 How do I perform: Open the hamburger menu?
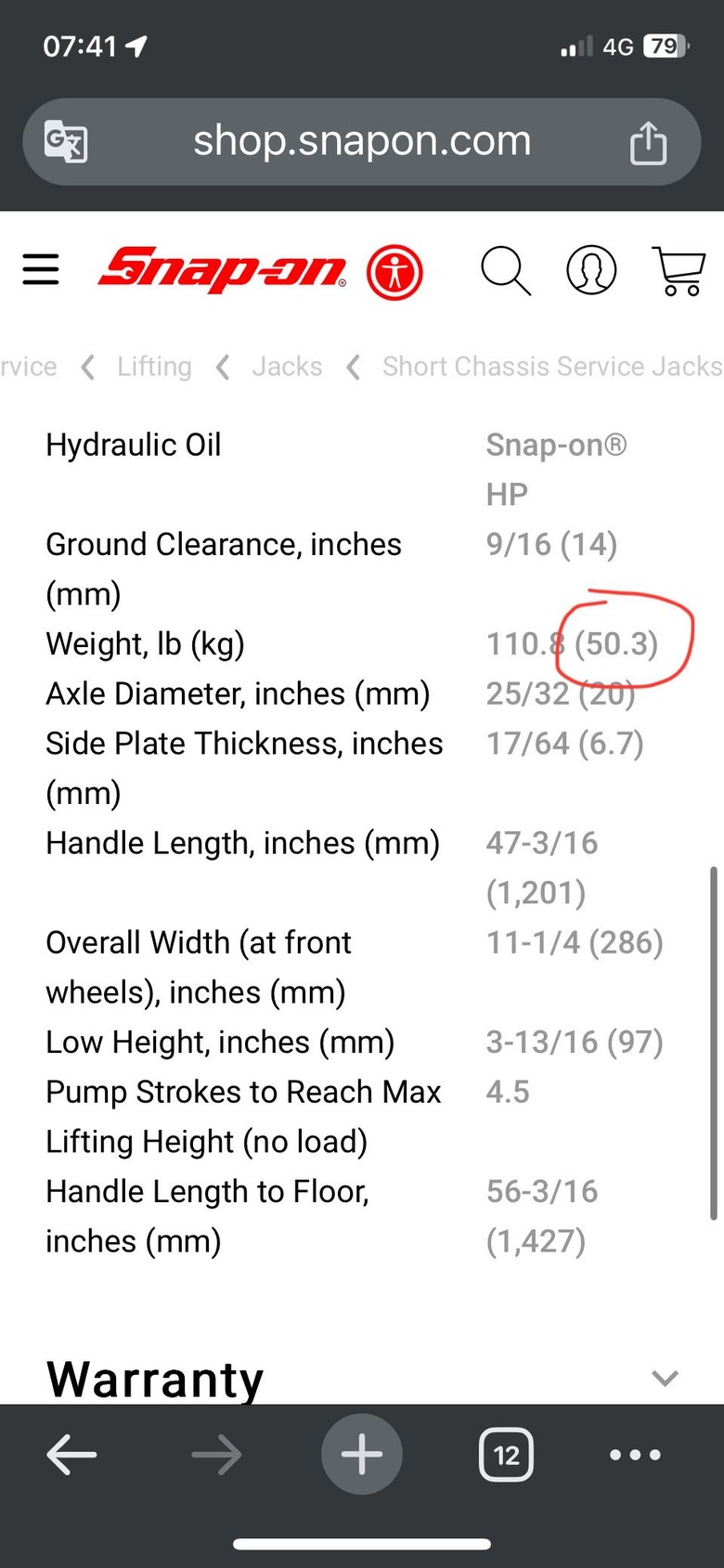tap(41, 270)
